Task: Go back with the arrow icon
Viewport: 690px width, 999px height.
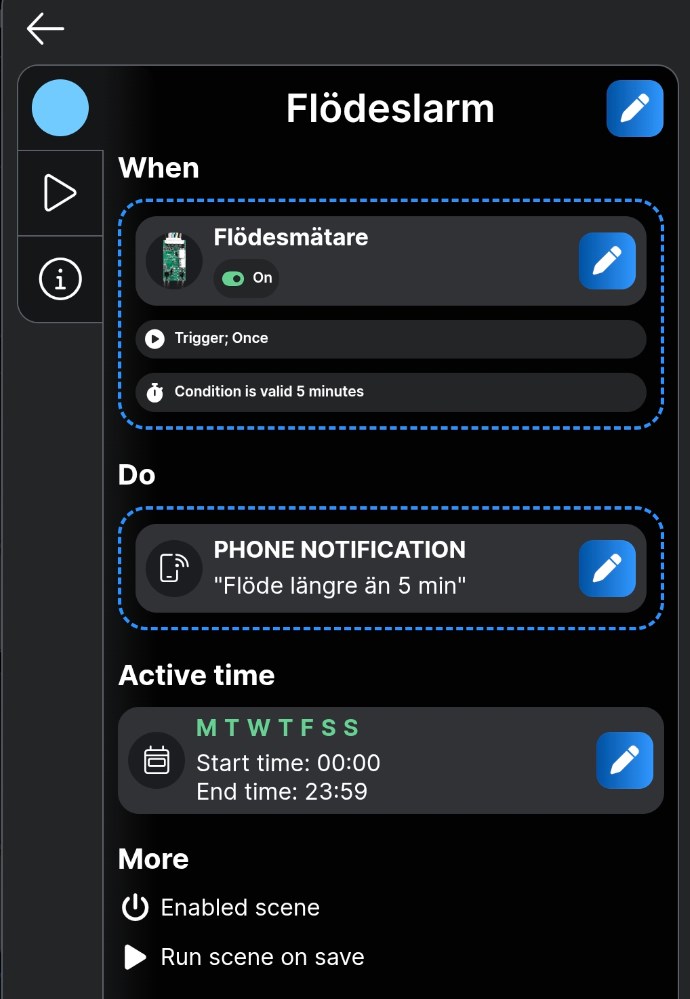Action: (x=45, y=29)
